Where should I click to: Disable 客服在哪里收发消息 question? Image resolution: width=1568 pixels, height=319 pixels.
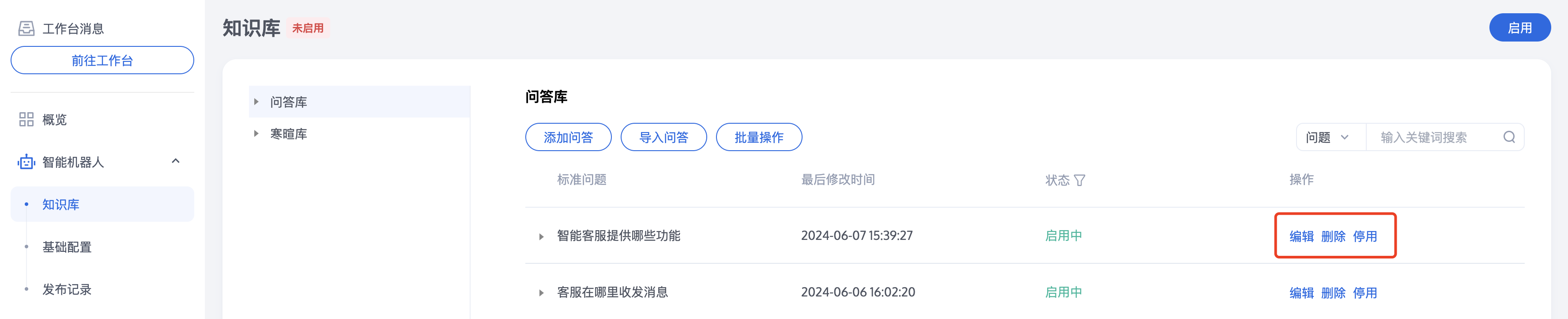point(1364,293)
